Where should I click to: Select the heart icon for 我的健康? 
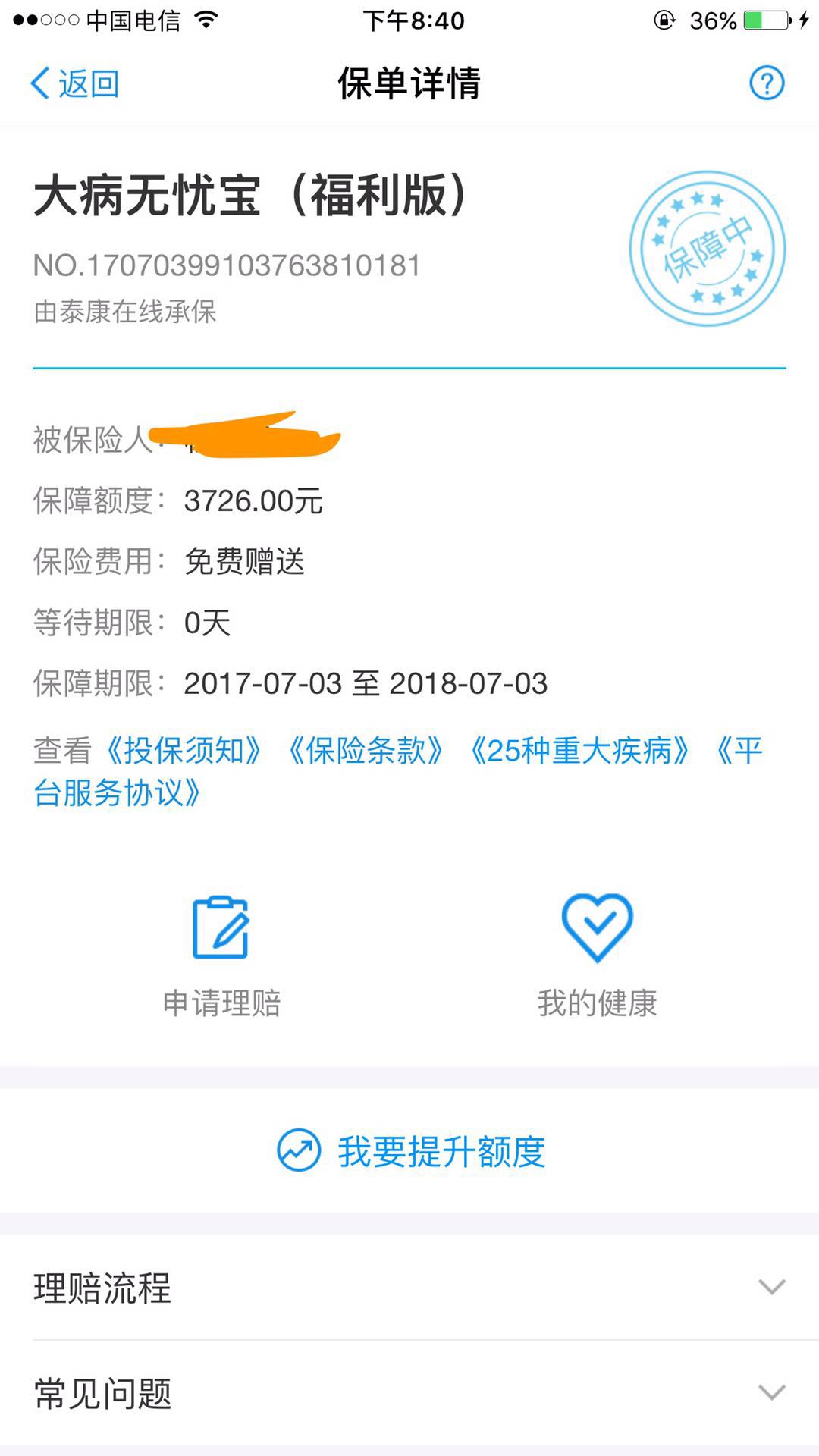tap(598, 925)
